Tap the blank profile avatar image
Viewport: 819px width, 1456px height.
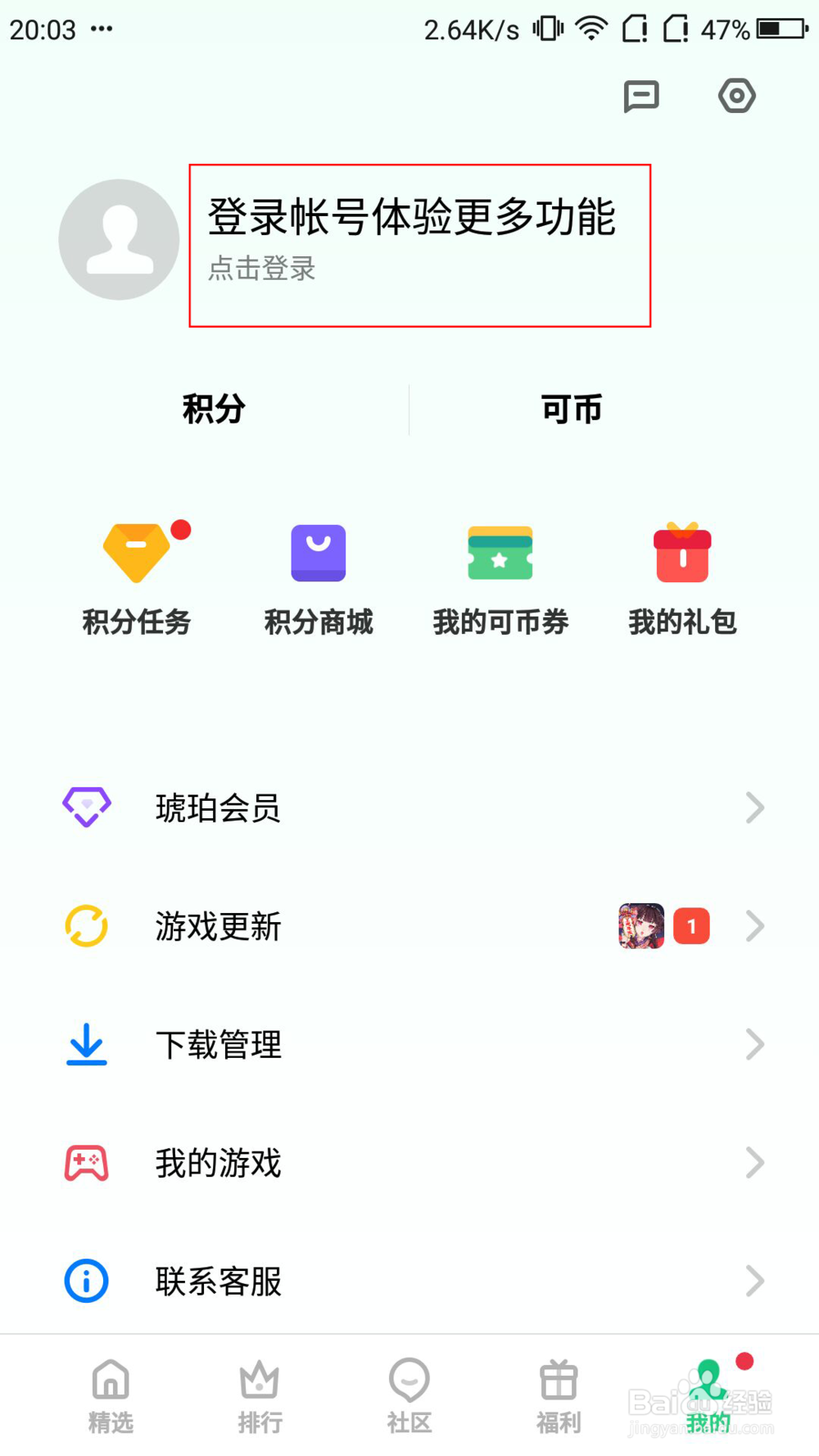pyautogui.click(x=119, y=239)
